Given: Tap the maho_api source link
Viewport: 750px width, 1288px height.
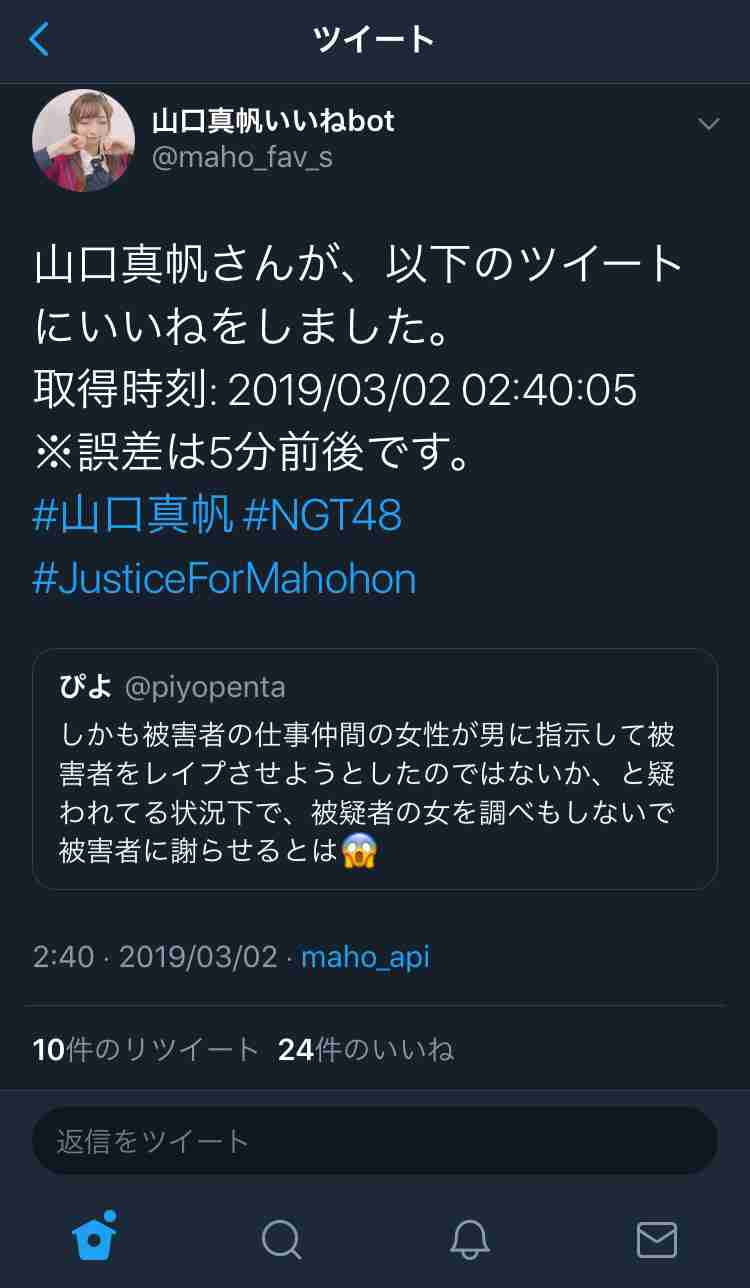Looking at the screenshot, I should tap(365, 957).
